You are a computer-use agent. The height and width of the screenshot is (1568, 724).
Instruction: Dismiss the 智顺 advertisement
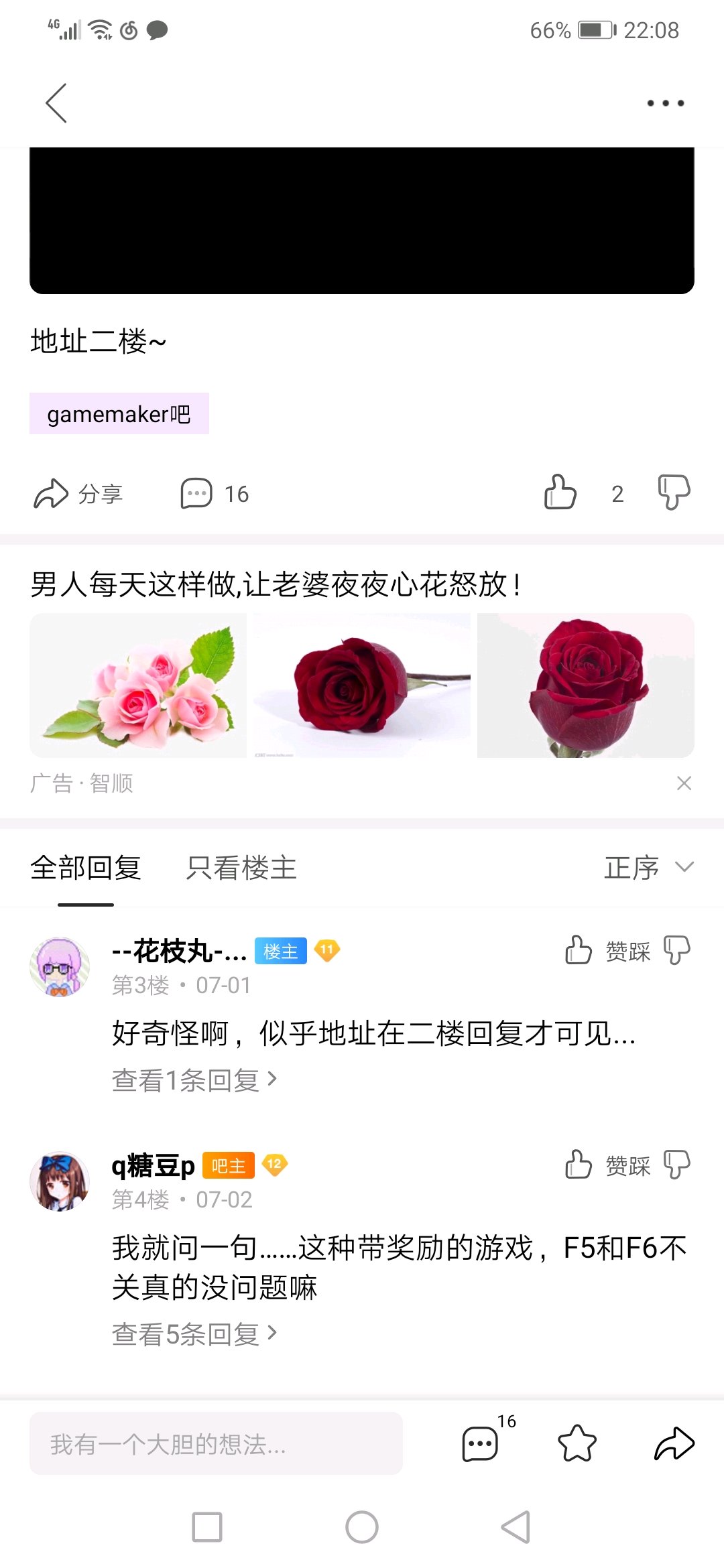coord(684,783)
